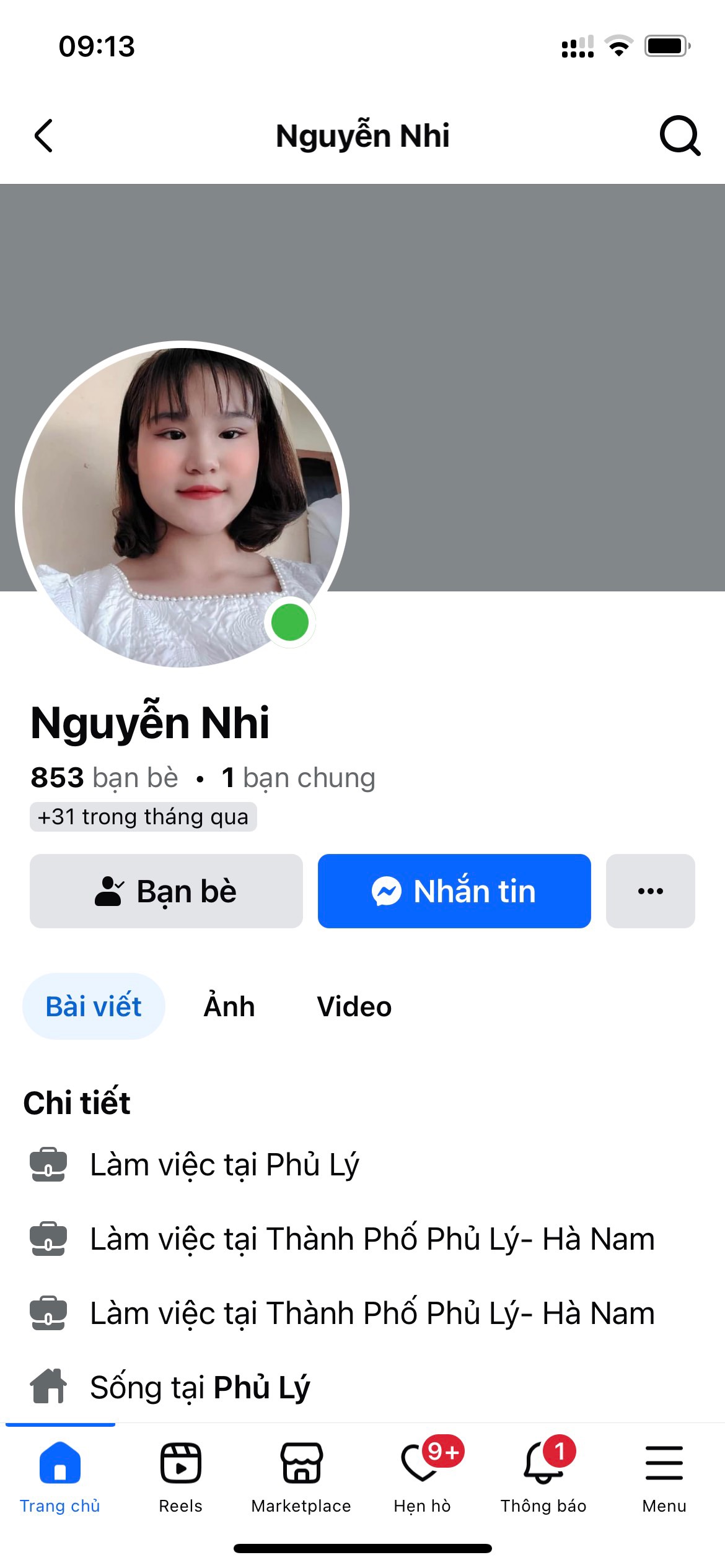Viewport: 725px width, 1568px height.
Task: Go to Trang chủ home tab
Action: coord(60,1476)
